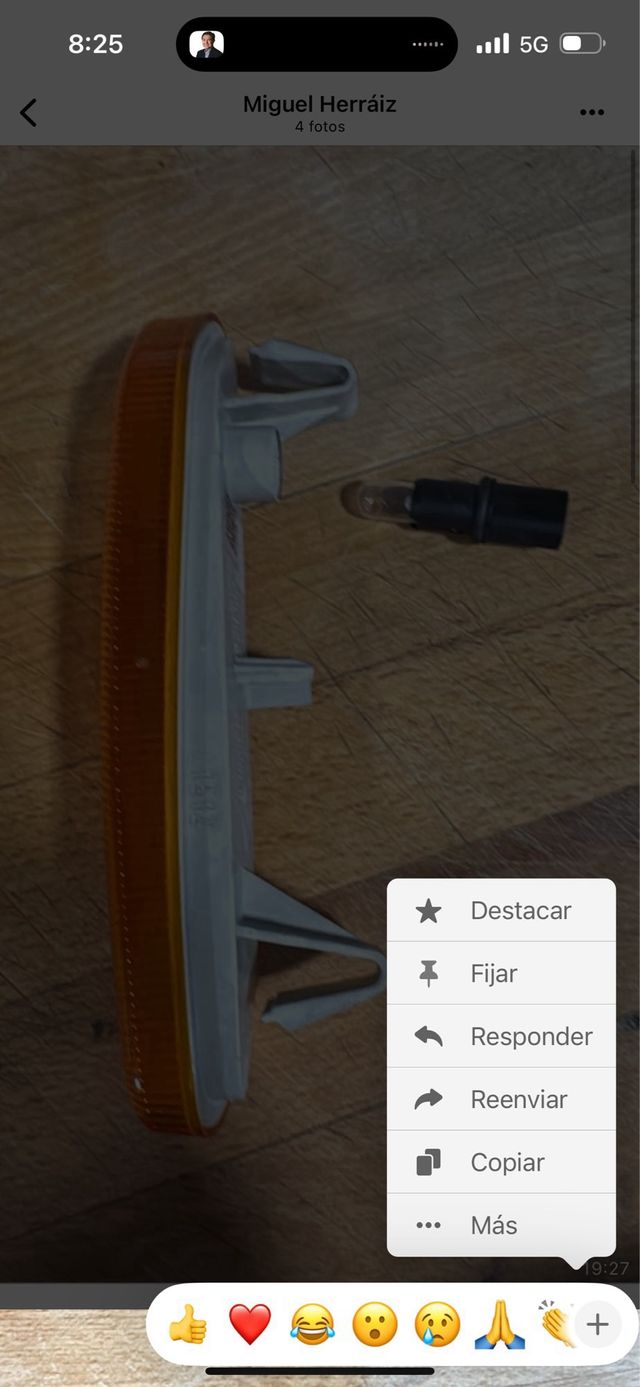The image size is (640, 1387).
Task: Tap Responder in the context menu
Action: [x=501, y=1036]
